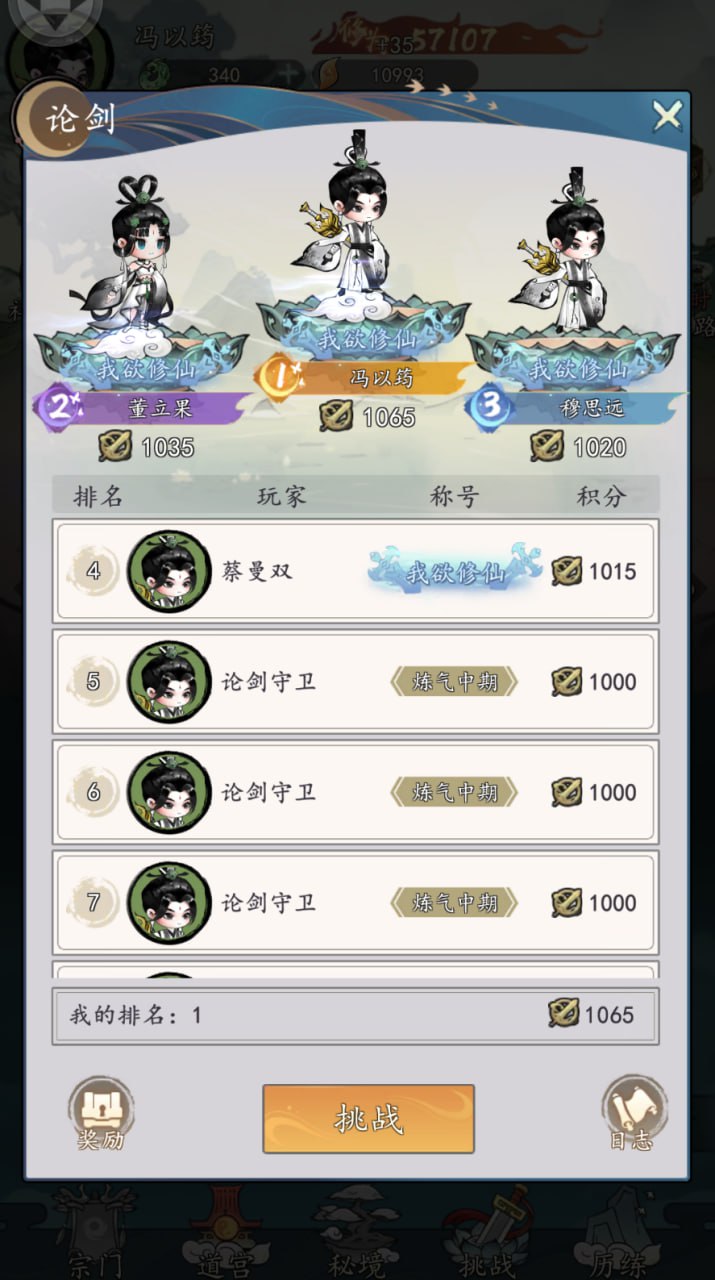715x1280 pixels.
Task: Select the rank 7 论剑守卫 row
Action: [356, 903]
